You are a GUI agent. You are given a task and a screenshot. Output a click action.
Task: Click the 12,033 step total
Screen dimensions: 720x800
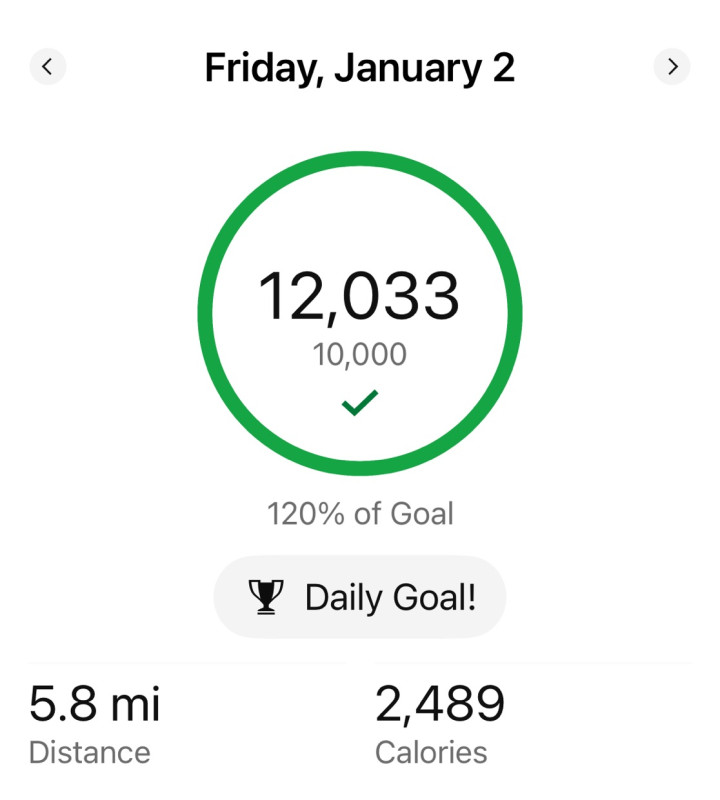tap(362, 293)
